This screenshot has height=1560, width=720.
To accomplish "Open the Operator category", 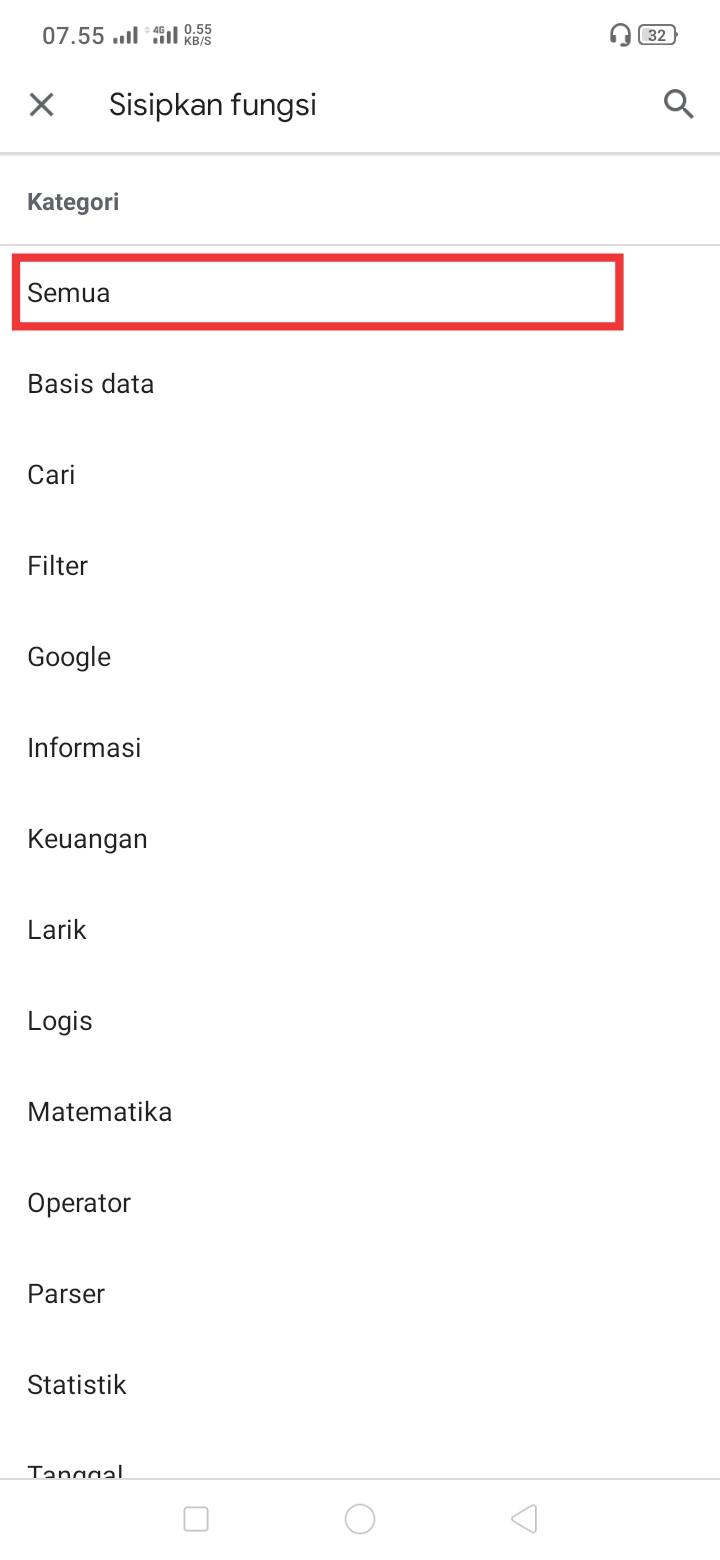I will [x=360, y=1203].
